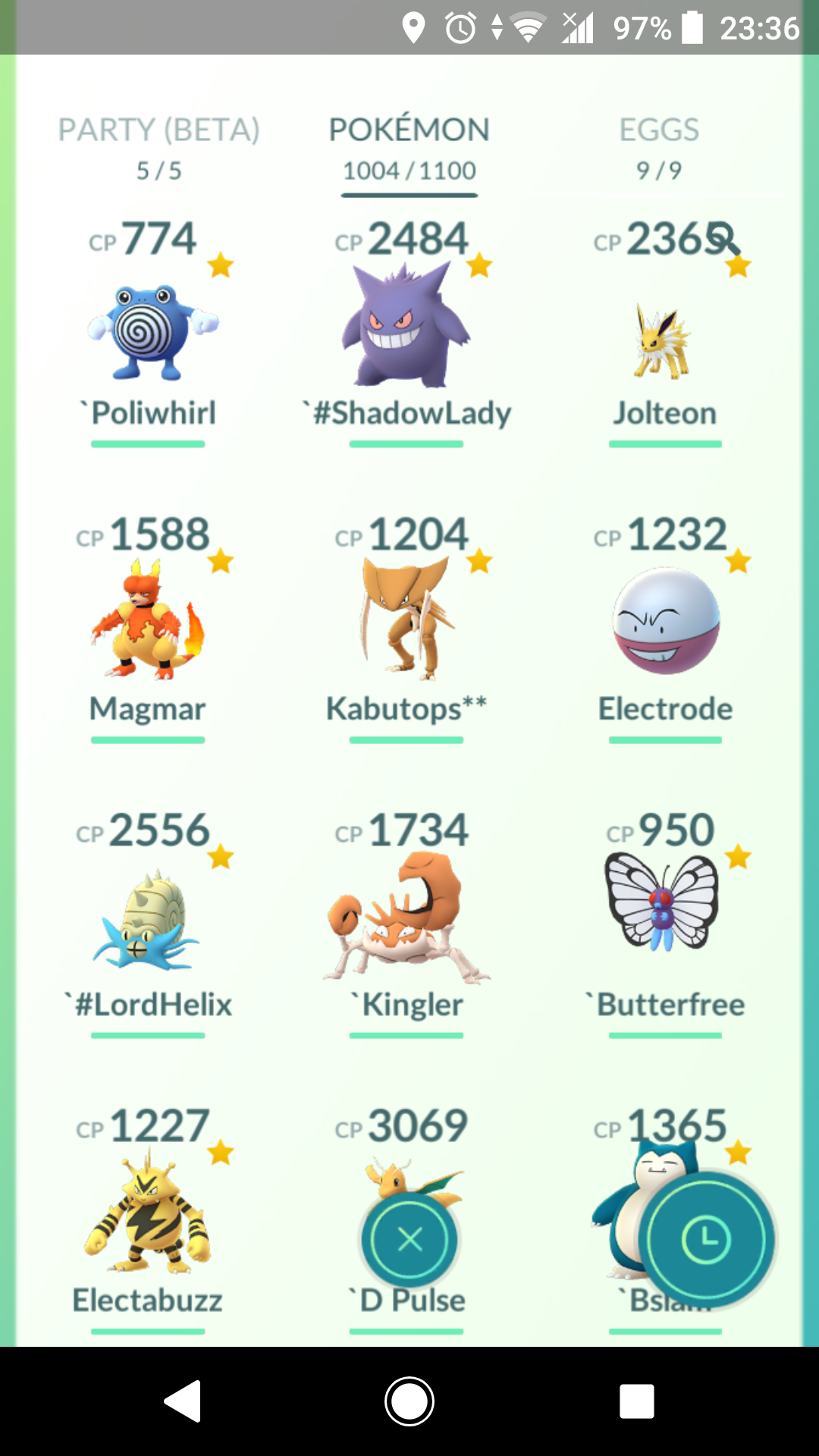Open the sort order clock button

706,1240
